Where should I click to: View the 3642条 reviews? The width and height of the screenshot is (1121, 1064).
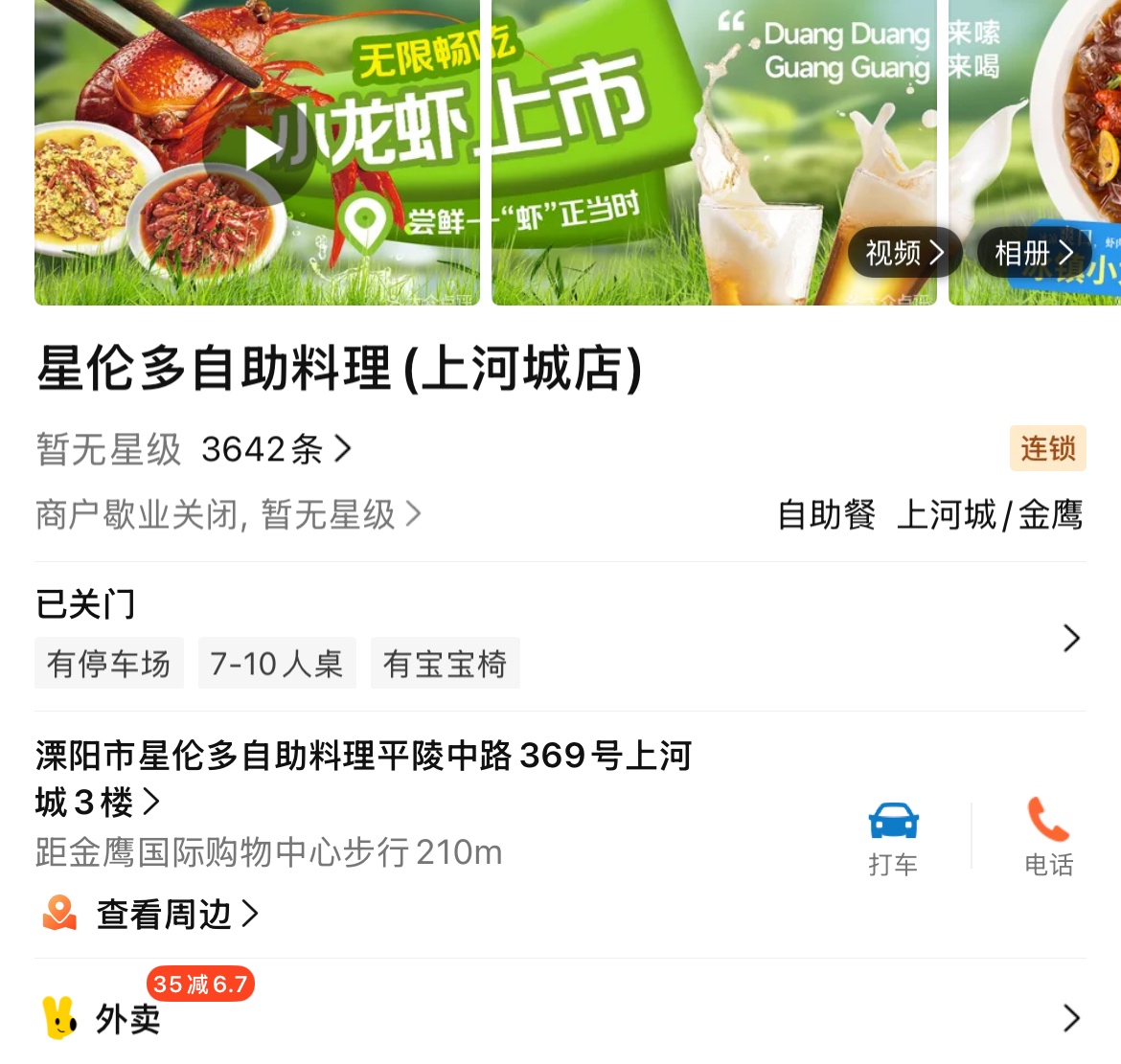tap(275, 449)
